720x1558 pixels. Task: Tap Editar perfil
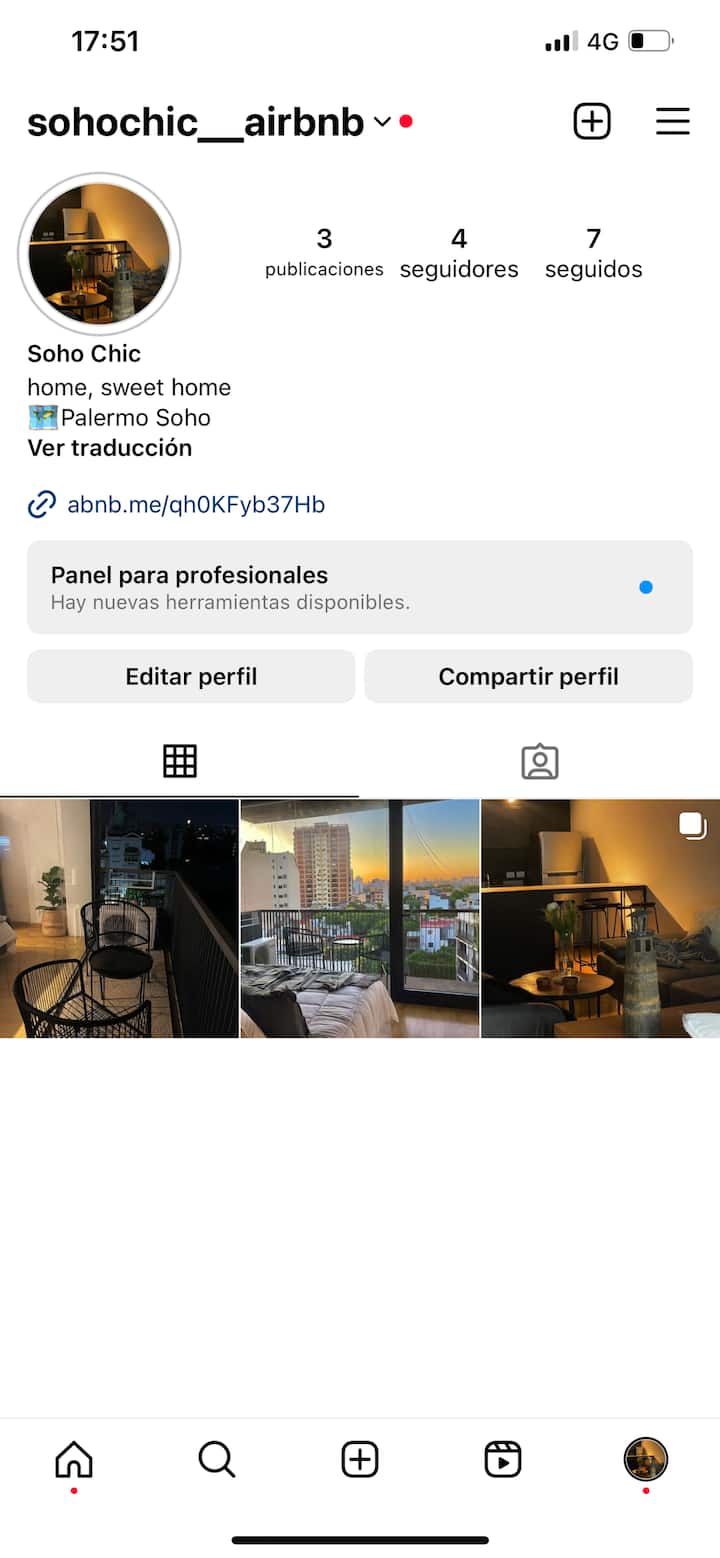pyautogui.click(x=191, y=677)
